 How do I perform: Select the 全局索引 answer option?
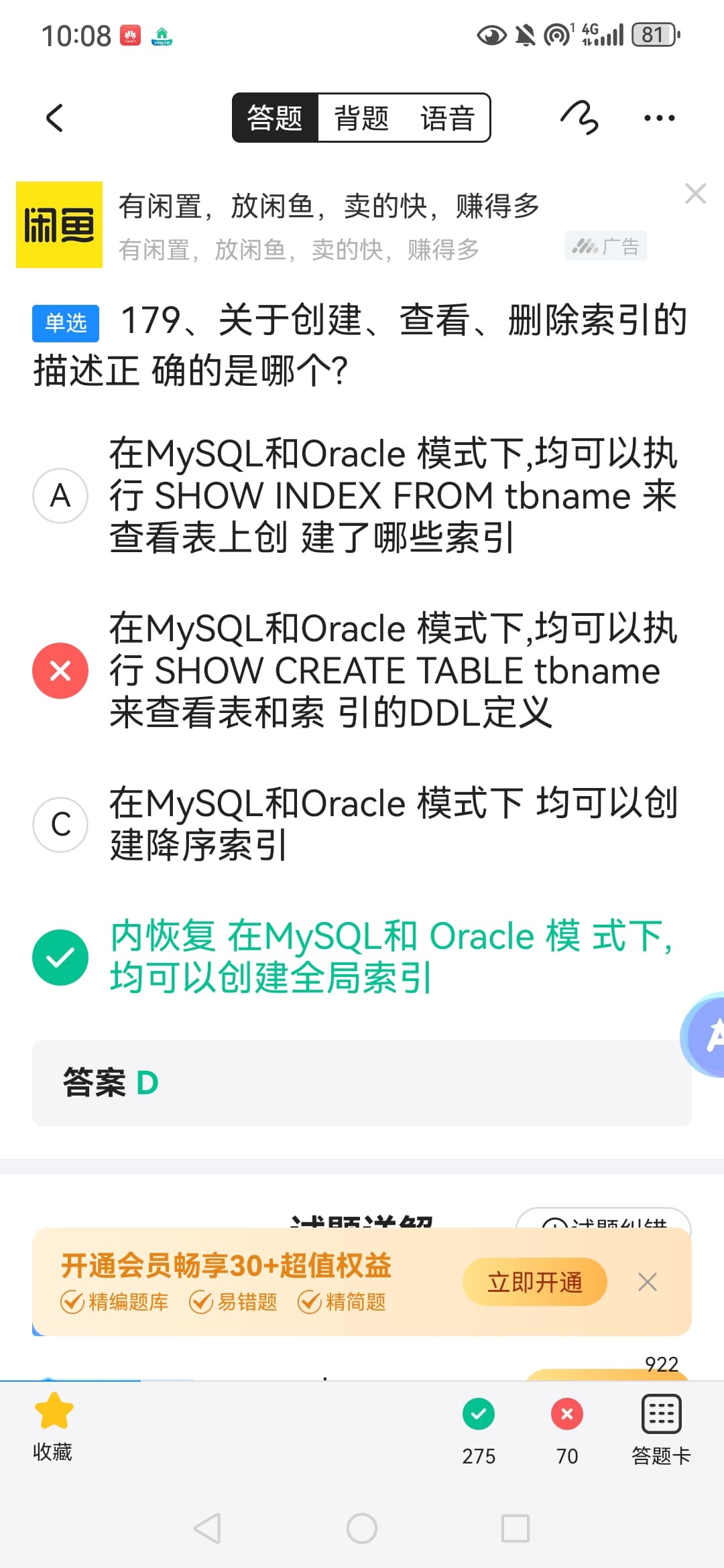point(362,957)
